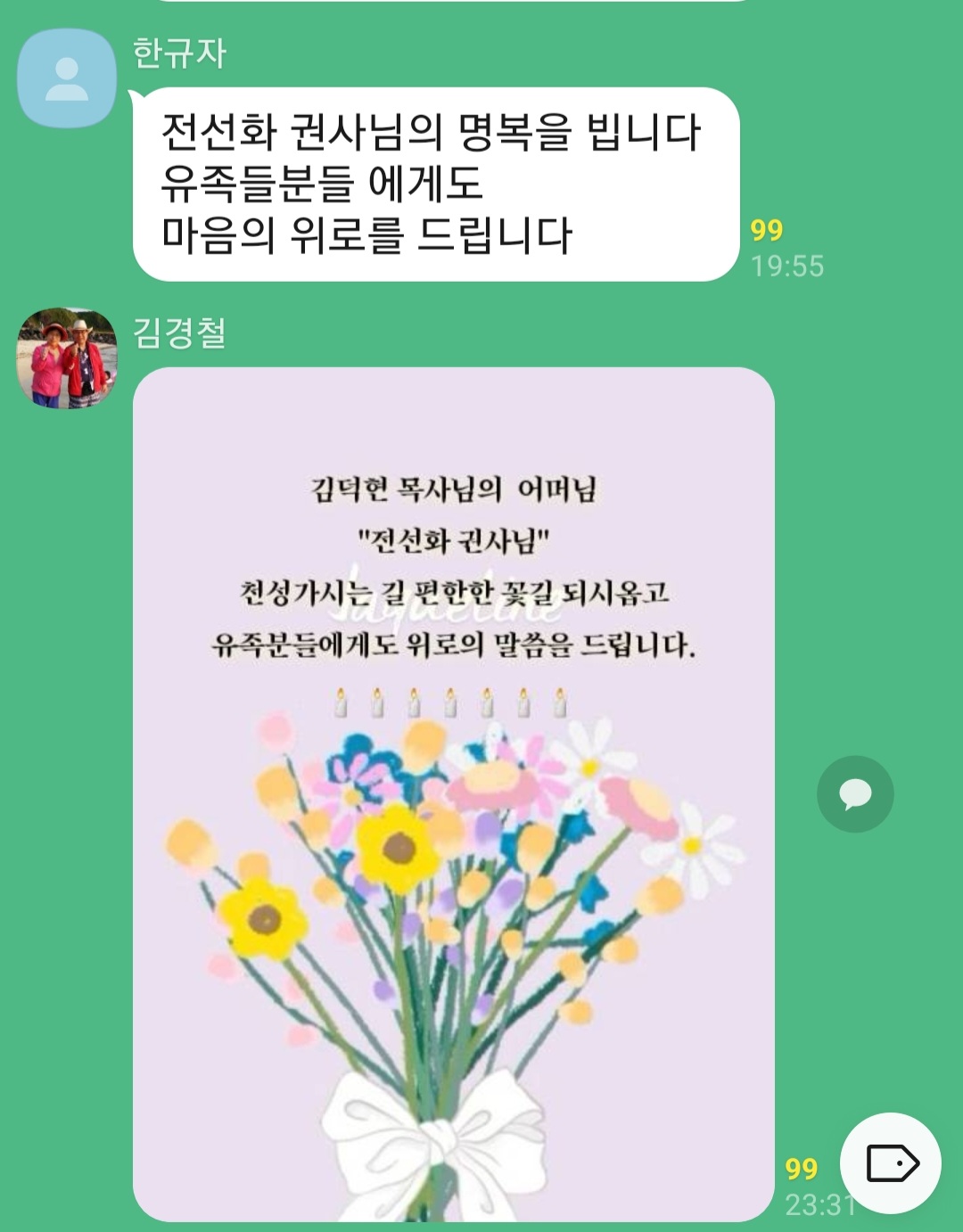Open 김경철's profile photo
The image size is (963, 1232).
67,358
